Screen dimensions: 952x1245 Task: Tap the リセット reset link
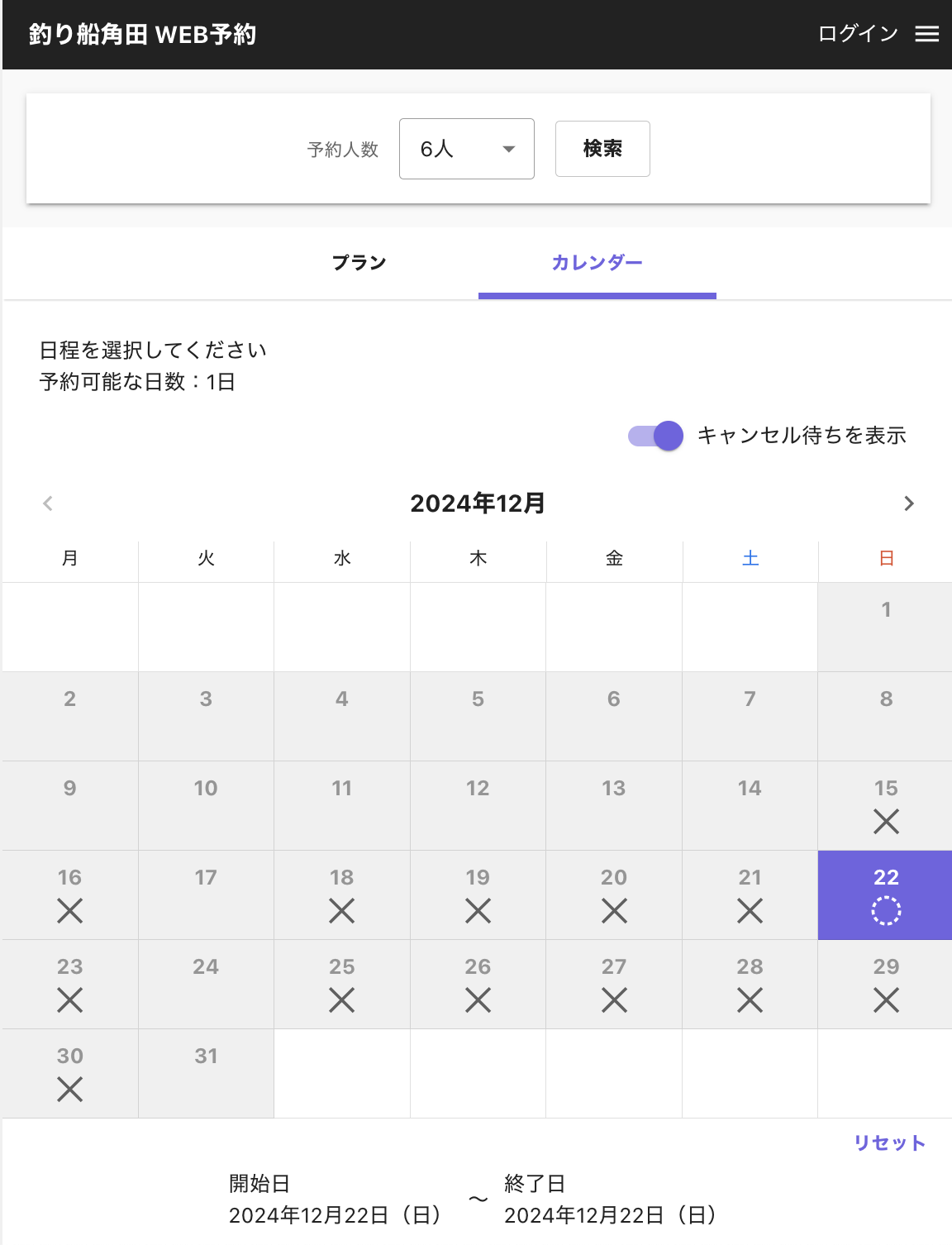tap(889, 1142)
